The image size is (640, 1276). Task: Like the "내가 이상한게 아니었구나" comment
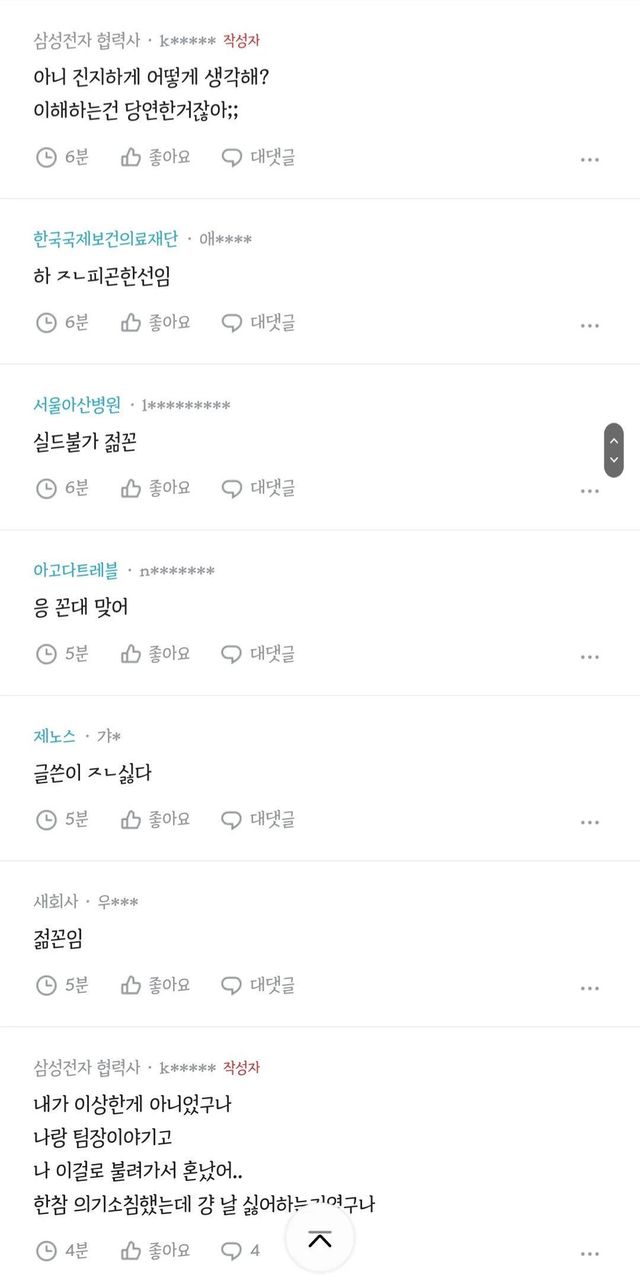pos(155,1250)
